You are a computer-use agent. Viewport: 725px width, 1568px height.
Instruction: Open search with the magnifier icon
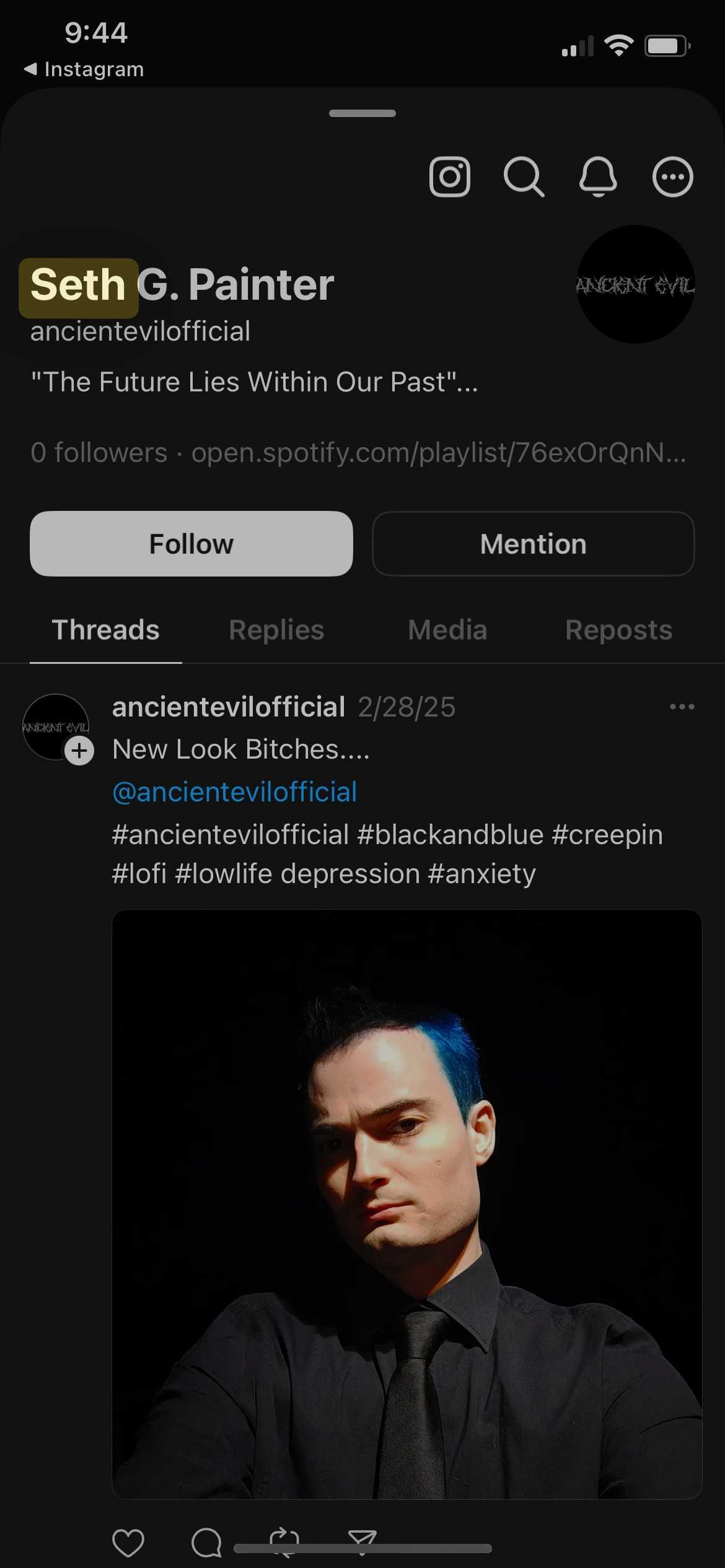[x=524, y=177]
